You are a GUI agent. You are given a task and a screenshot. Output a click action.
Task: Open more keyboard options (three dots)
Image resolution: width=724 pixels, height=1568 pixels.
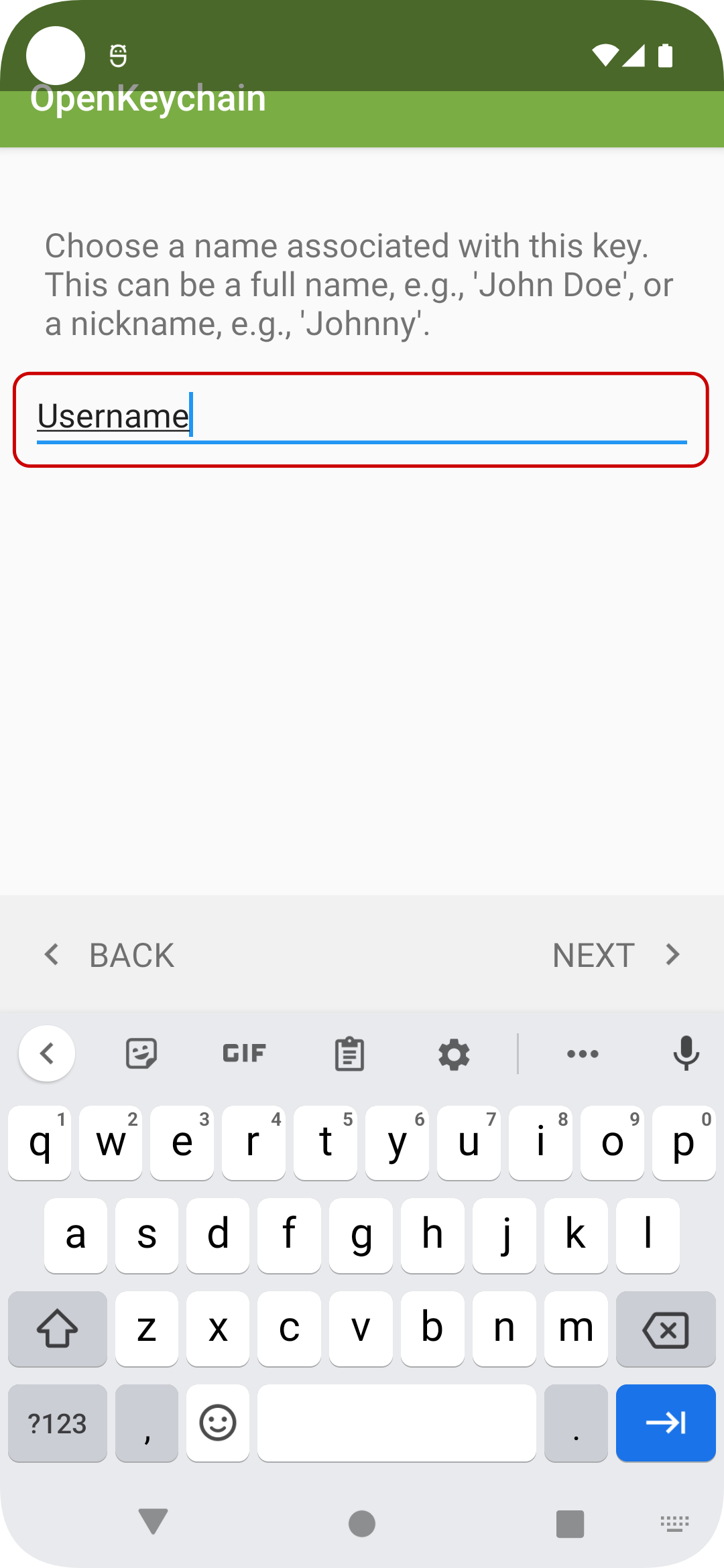pos(583,1053)
